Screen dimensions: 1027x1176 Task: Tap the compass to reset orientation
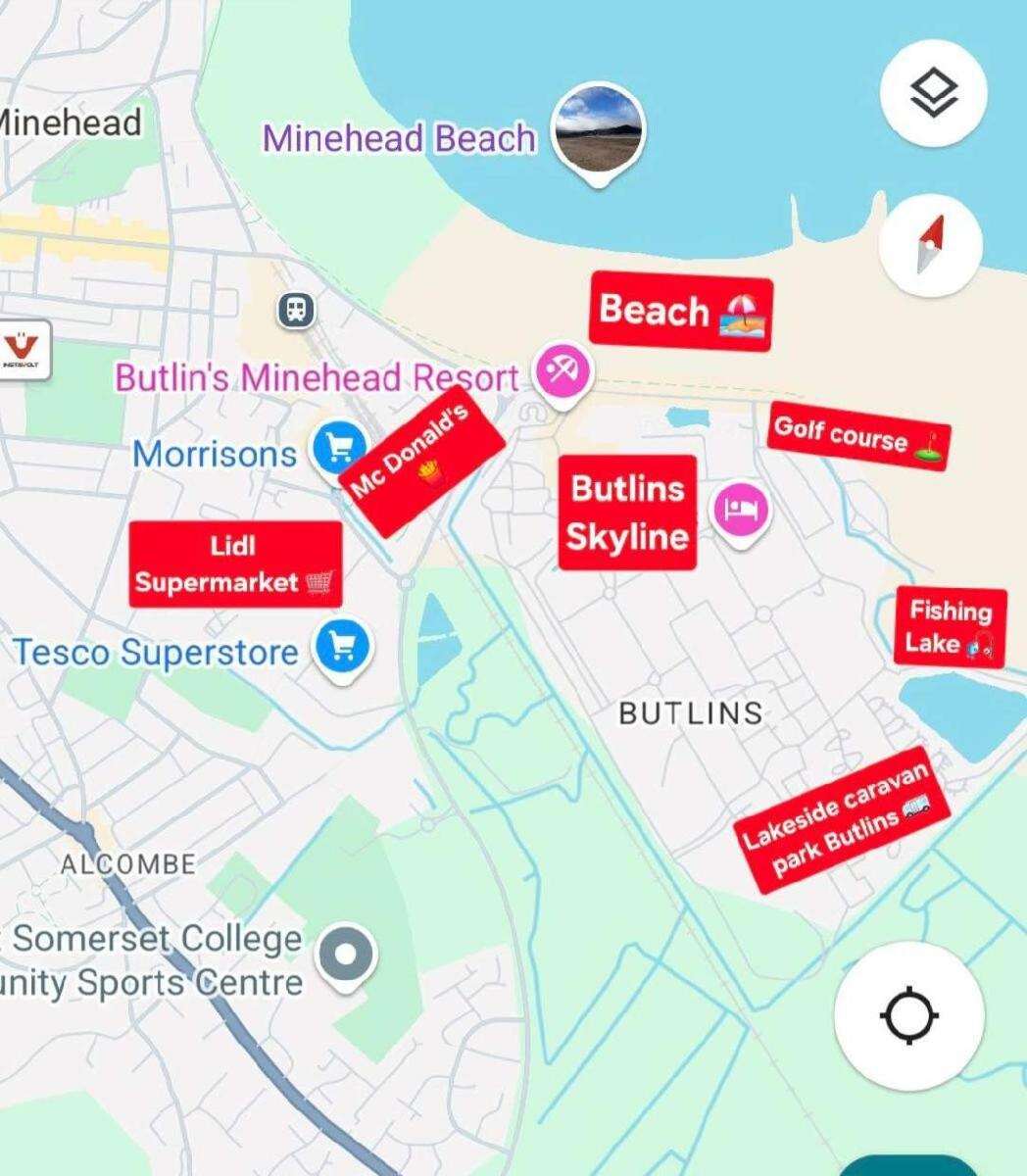click(x=930, y=244)
